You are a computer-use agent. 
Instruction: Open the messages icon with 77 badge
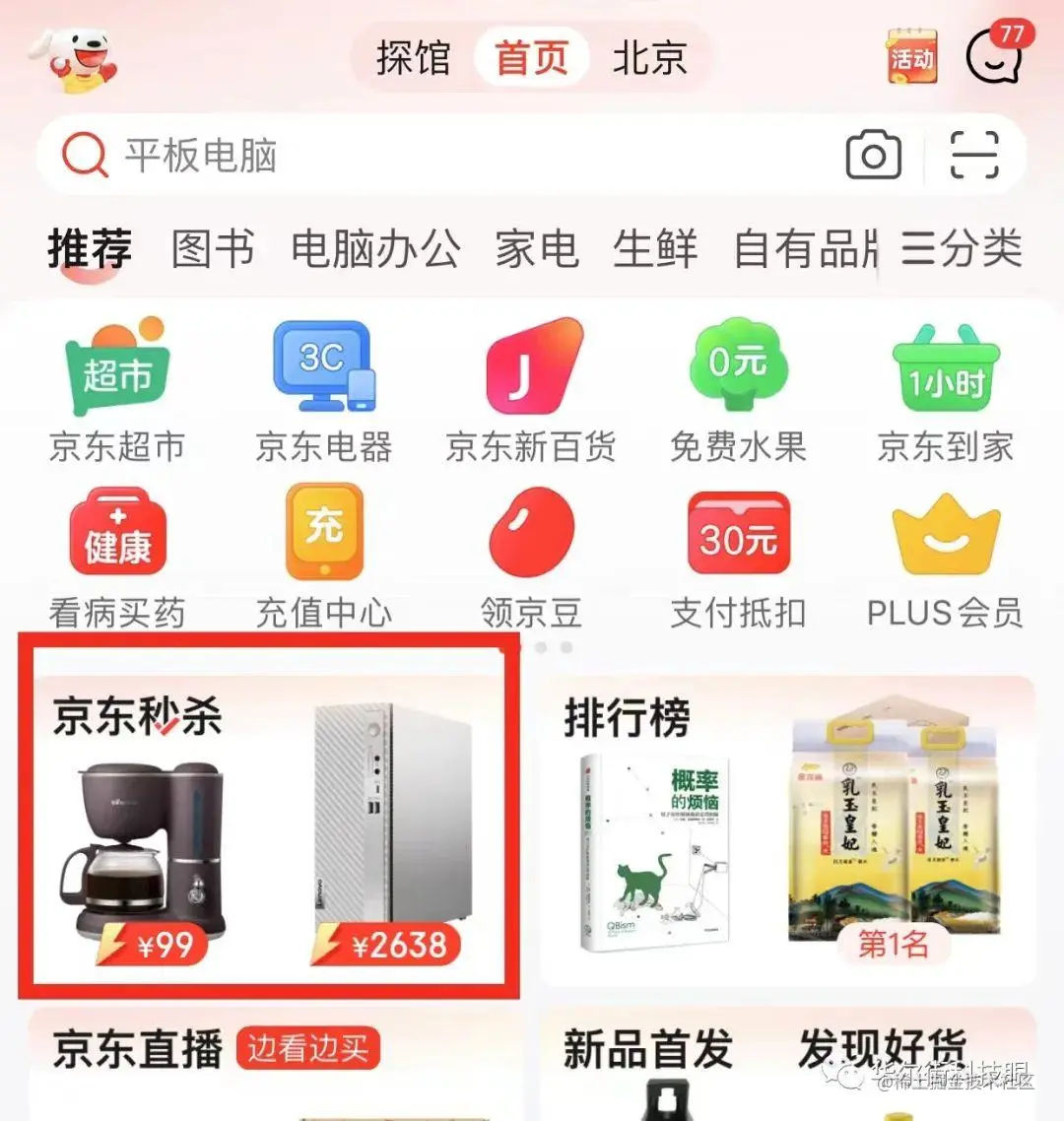point(993,57)
